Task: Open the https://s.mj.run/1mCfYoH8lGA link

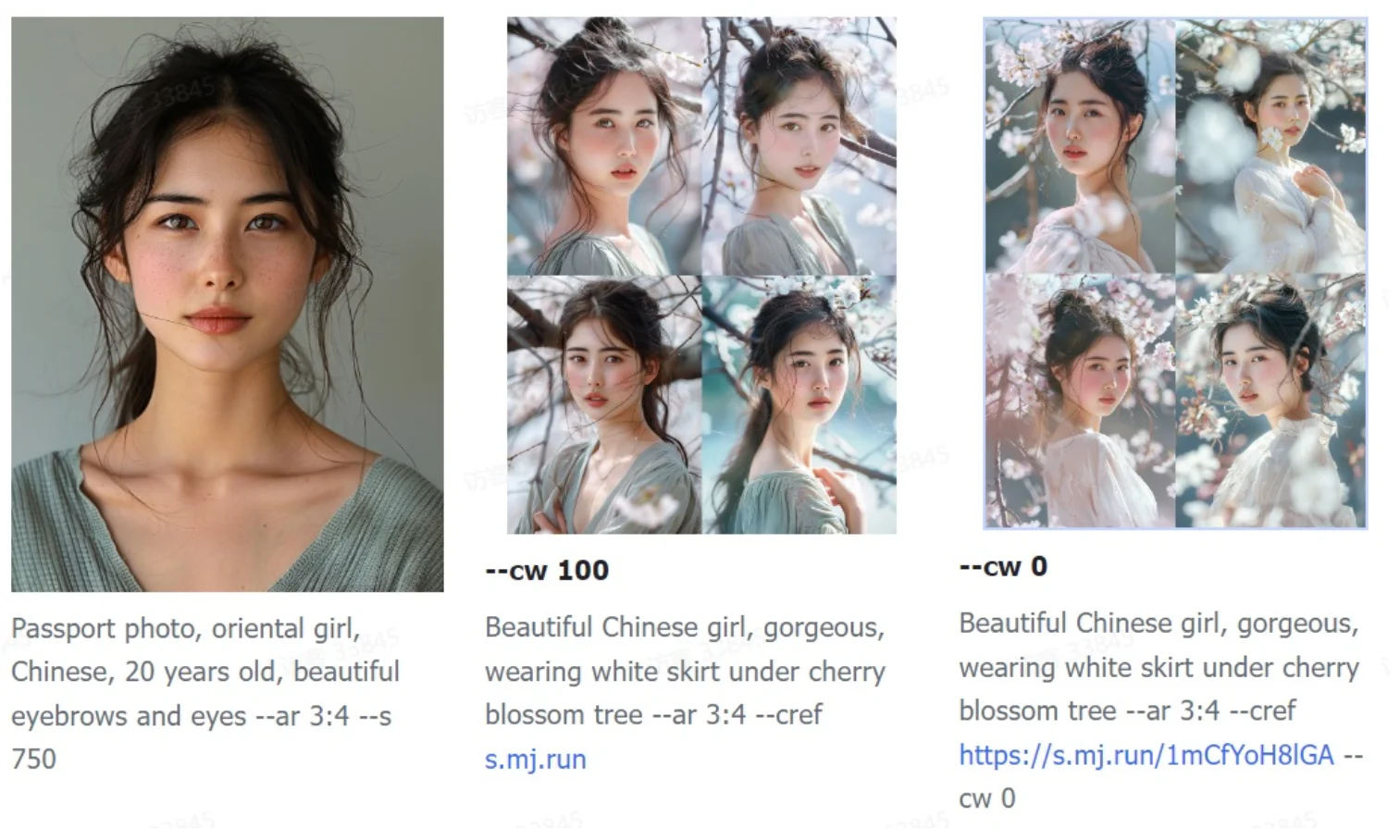Action: [x=1146, y=755]
